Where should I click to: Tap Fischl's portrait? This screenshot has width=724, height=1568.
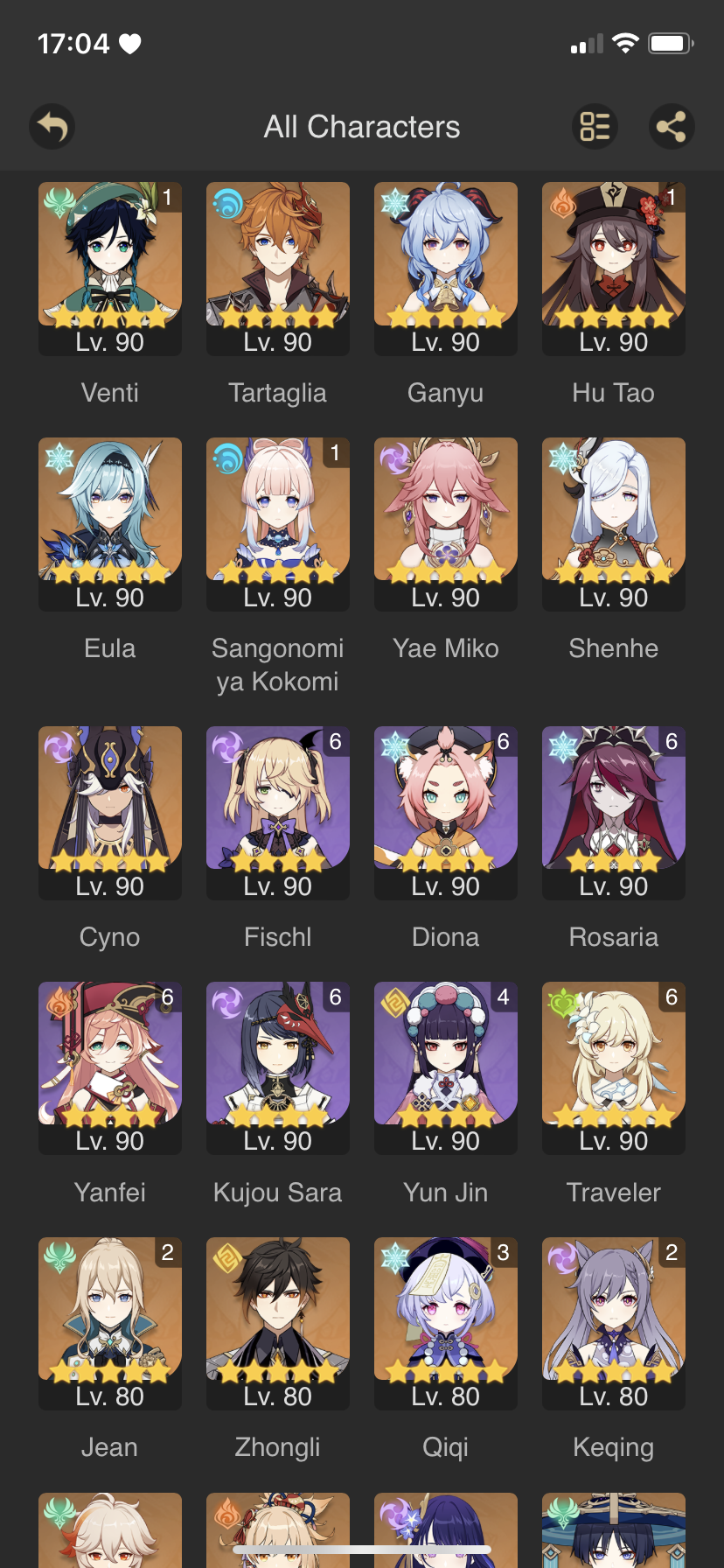[278, 807]
